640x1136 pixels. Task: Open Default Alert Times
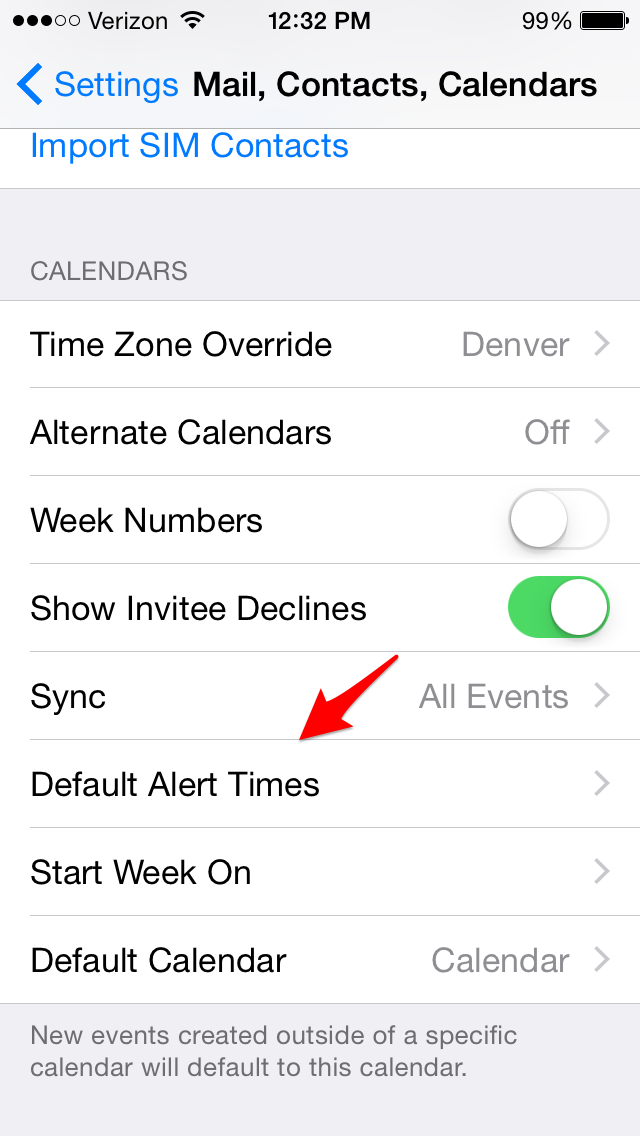coord(320,785)
